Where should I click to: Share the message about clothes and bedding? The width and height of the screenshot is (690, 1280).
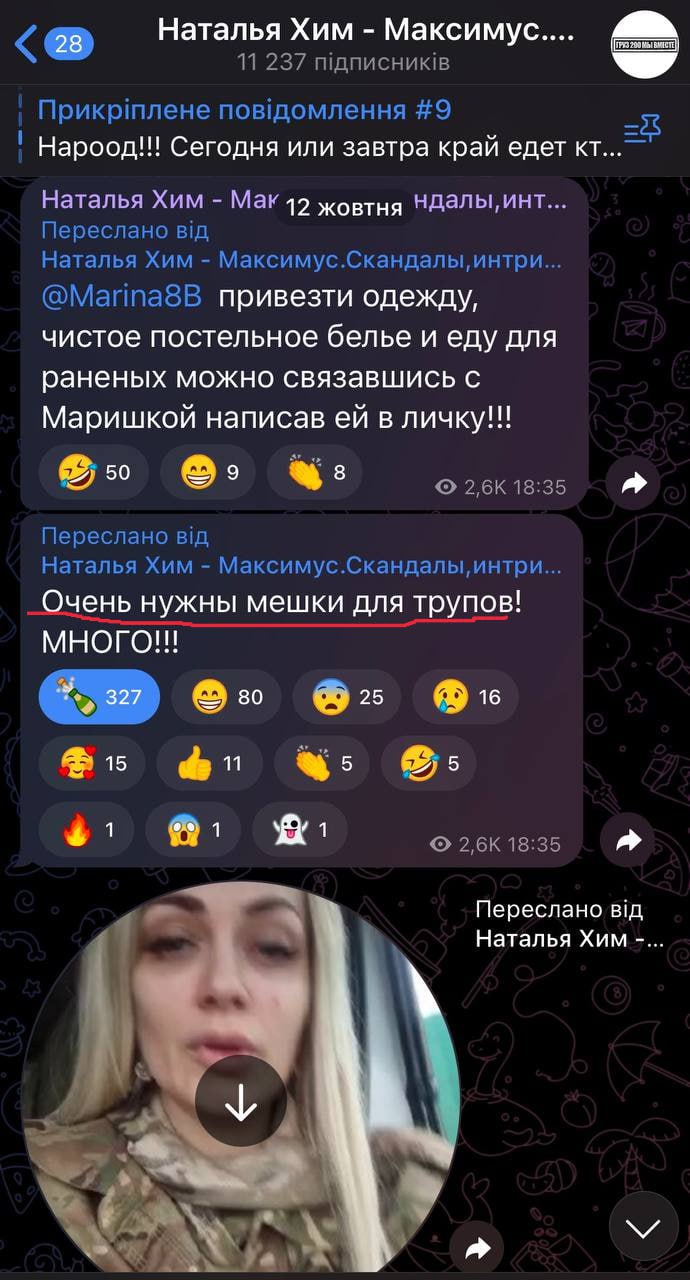point(633,484)
